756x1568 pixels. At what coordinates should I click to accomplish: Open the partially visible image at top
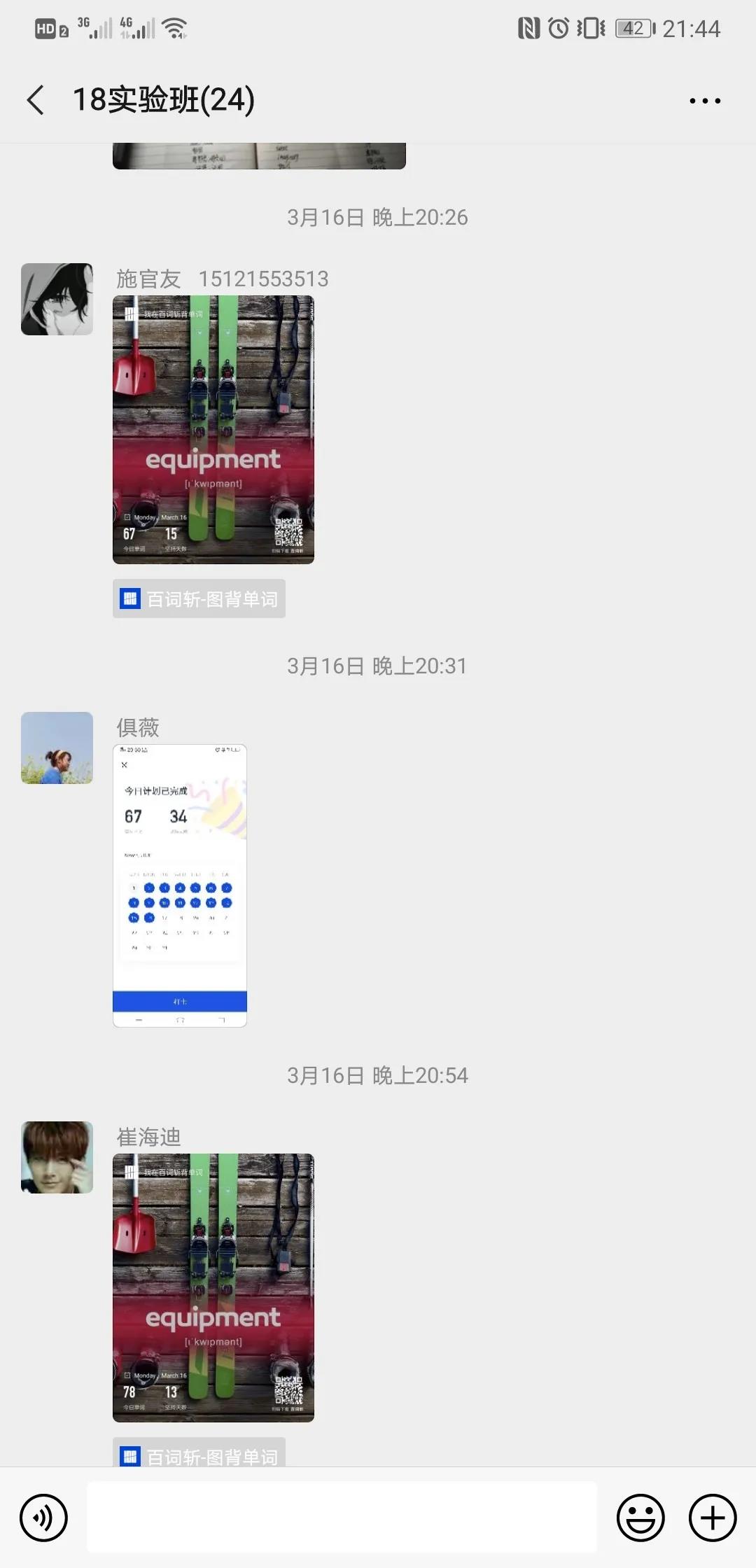[259, 157]
